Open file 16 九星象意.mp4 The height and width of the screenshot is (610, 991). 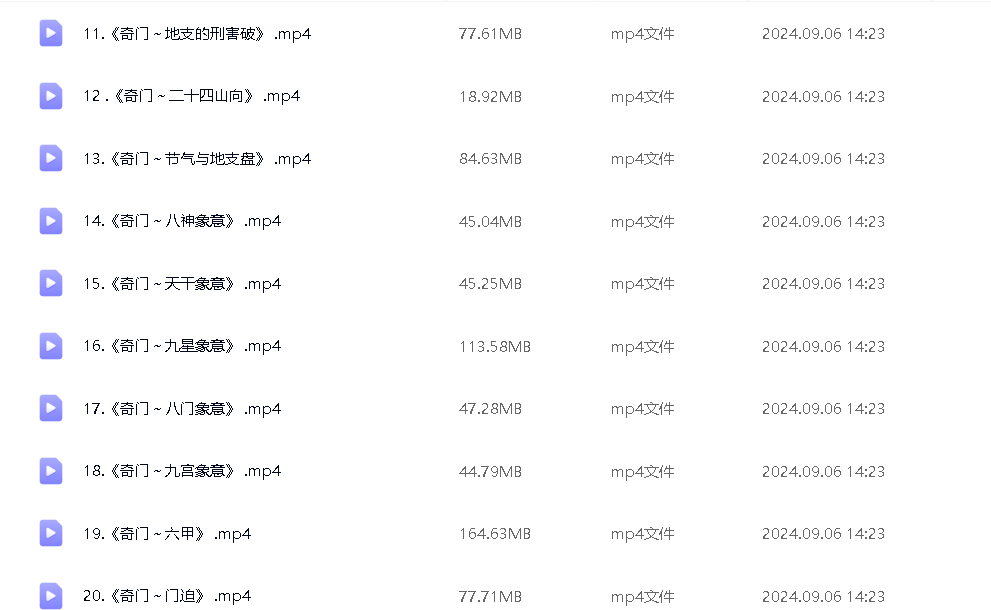point(182,346)
